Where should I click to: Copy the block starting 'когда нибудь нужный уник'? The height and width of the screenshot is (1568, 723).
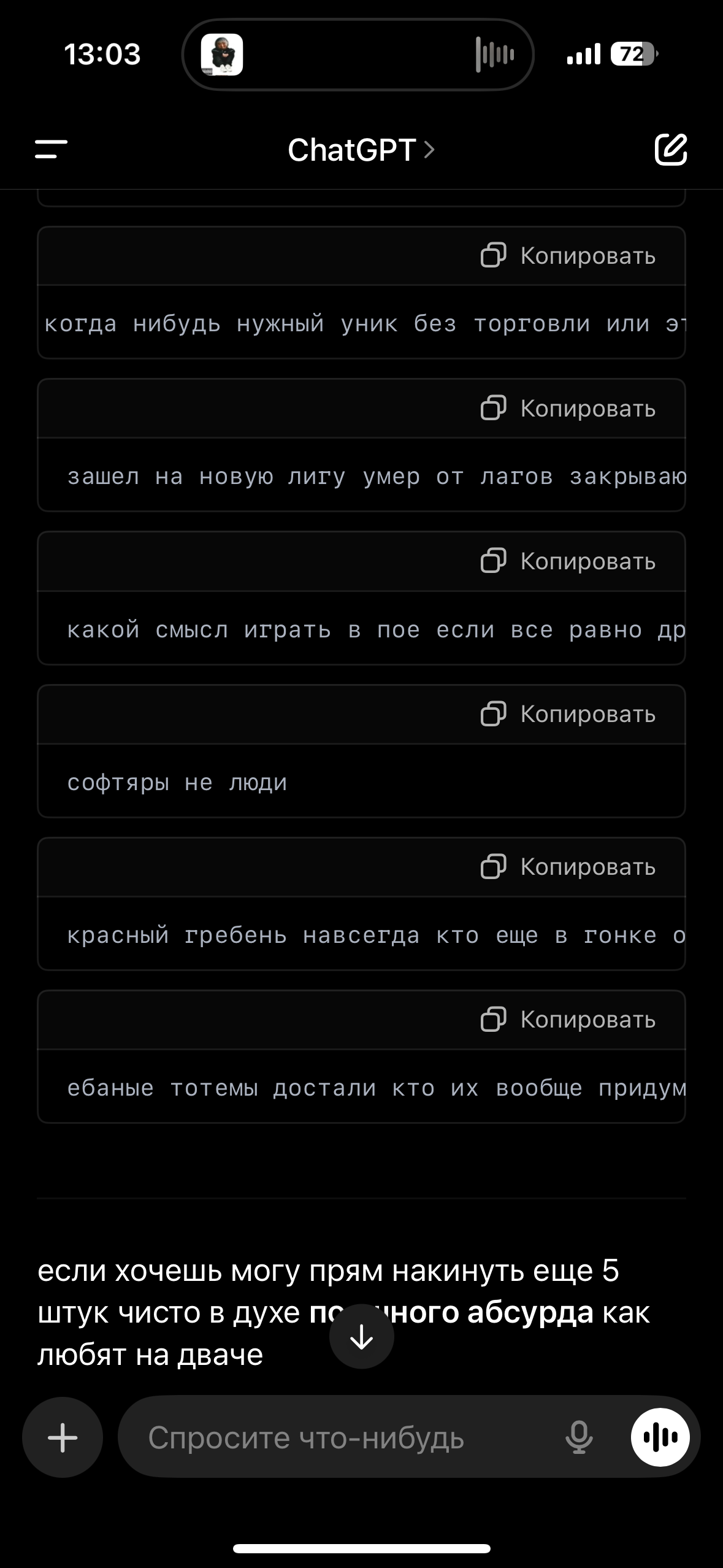pos(568,256)
